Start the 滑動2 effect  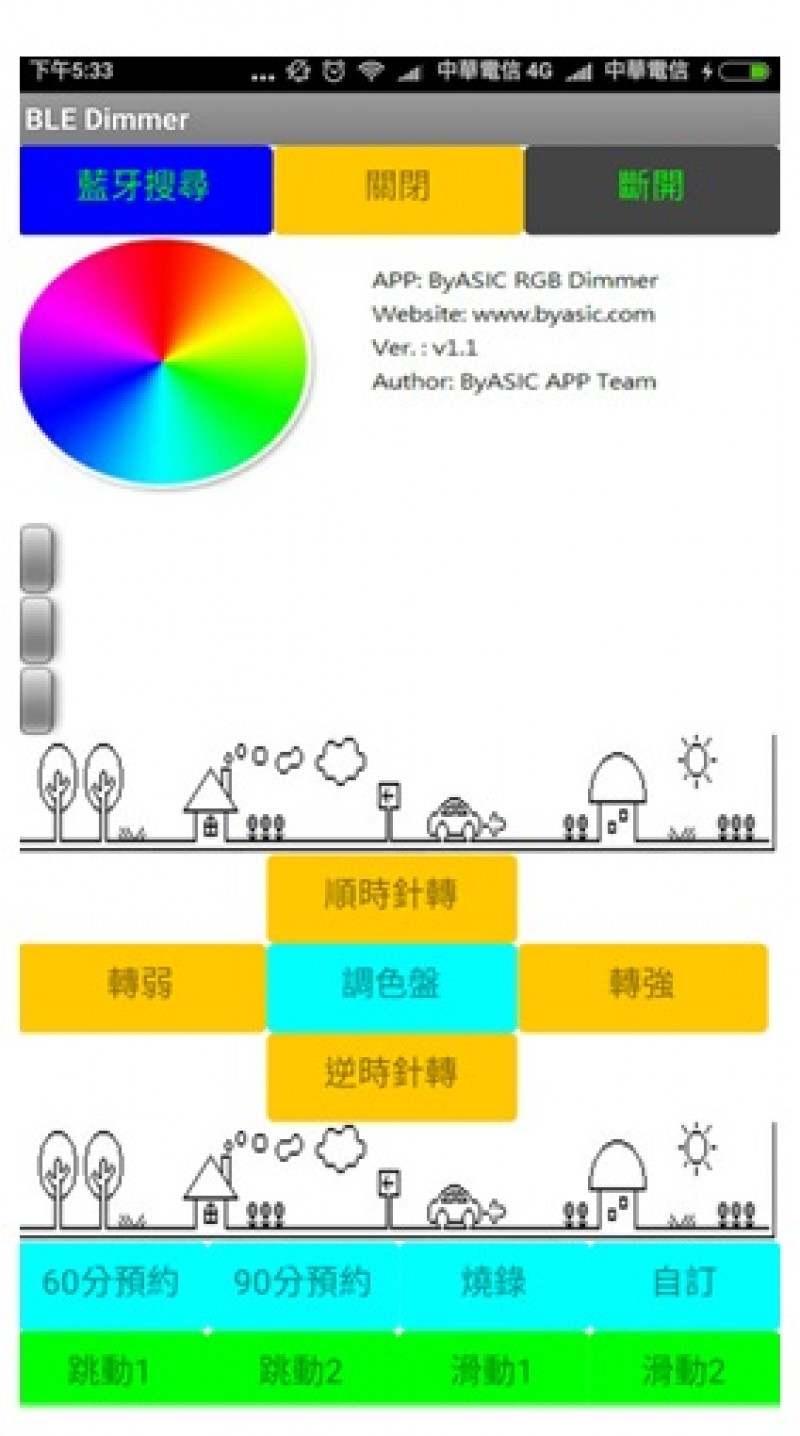pos(684,1370)
